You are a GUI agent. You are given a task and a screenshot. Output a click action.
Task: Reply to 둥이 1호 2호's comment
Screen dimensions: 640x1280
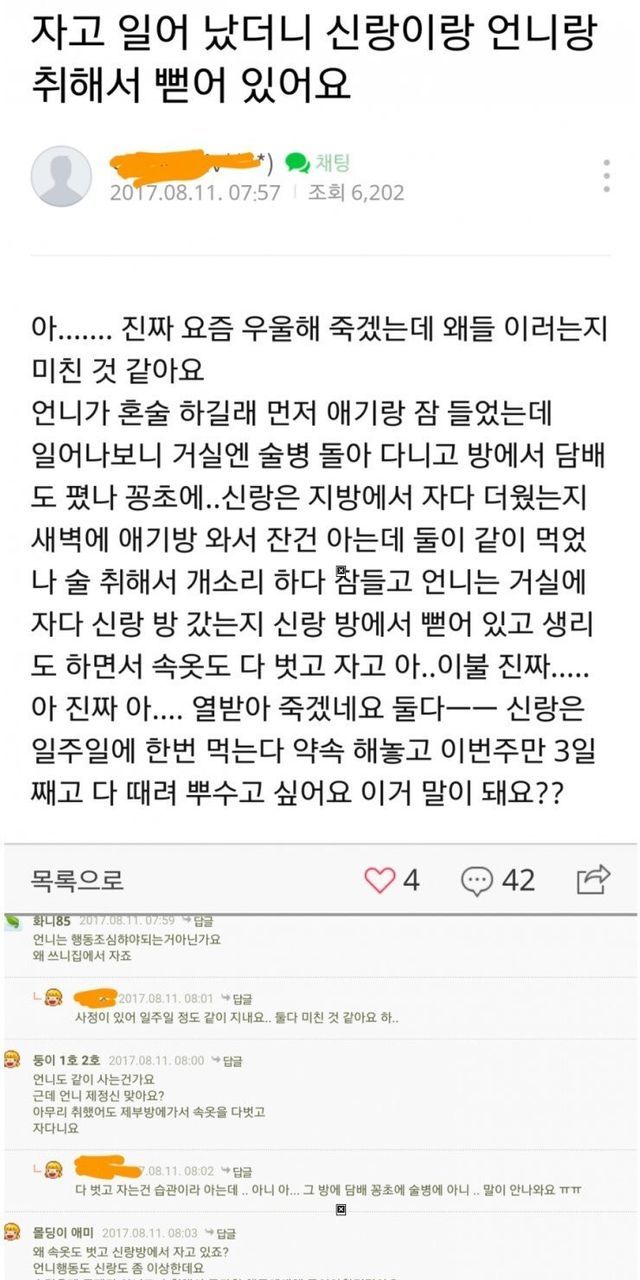click(226, 1061)
